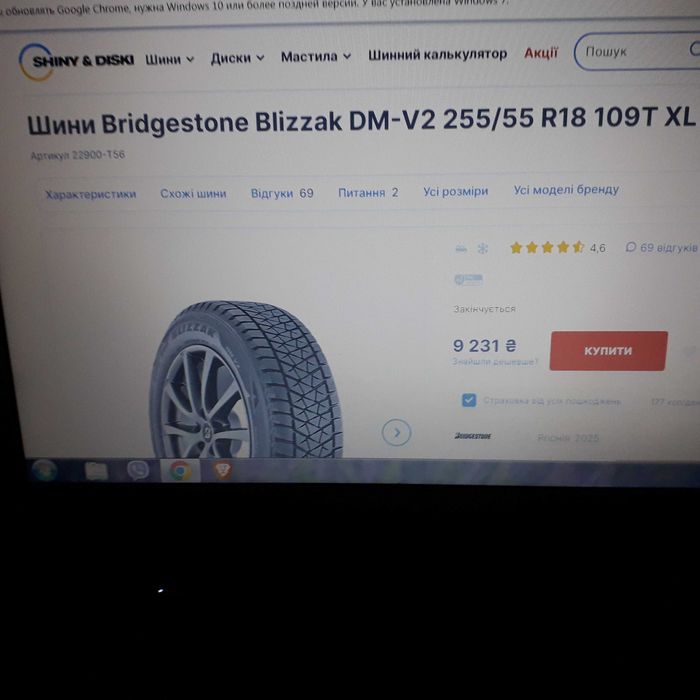Open the Усі моделі бренду tab

(x=566, y=190)
